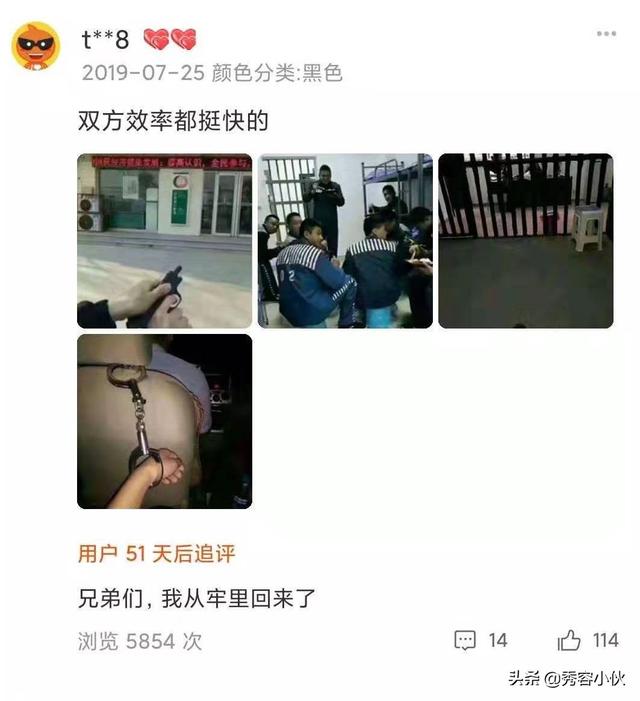Open reviewer t**8's profile avatar
640x701 pixels.
coord(35,47)
